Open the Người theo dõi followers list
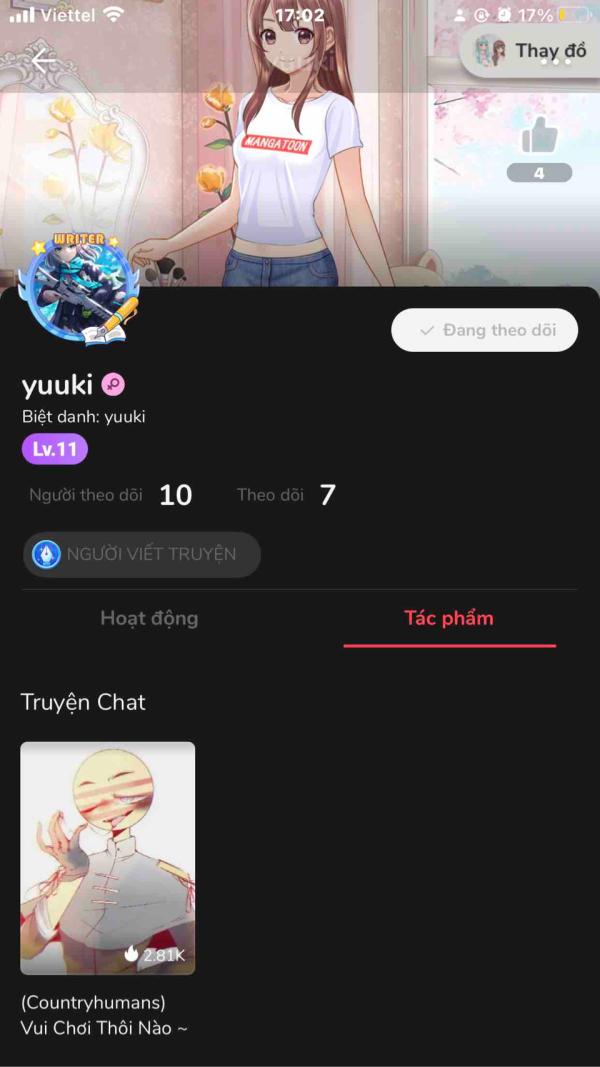Image resolution: width=600 pixels, height=1067 pixels. tap(110, 495)
